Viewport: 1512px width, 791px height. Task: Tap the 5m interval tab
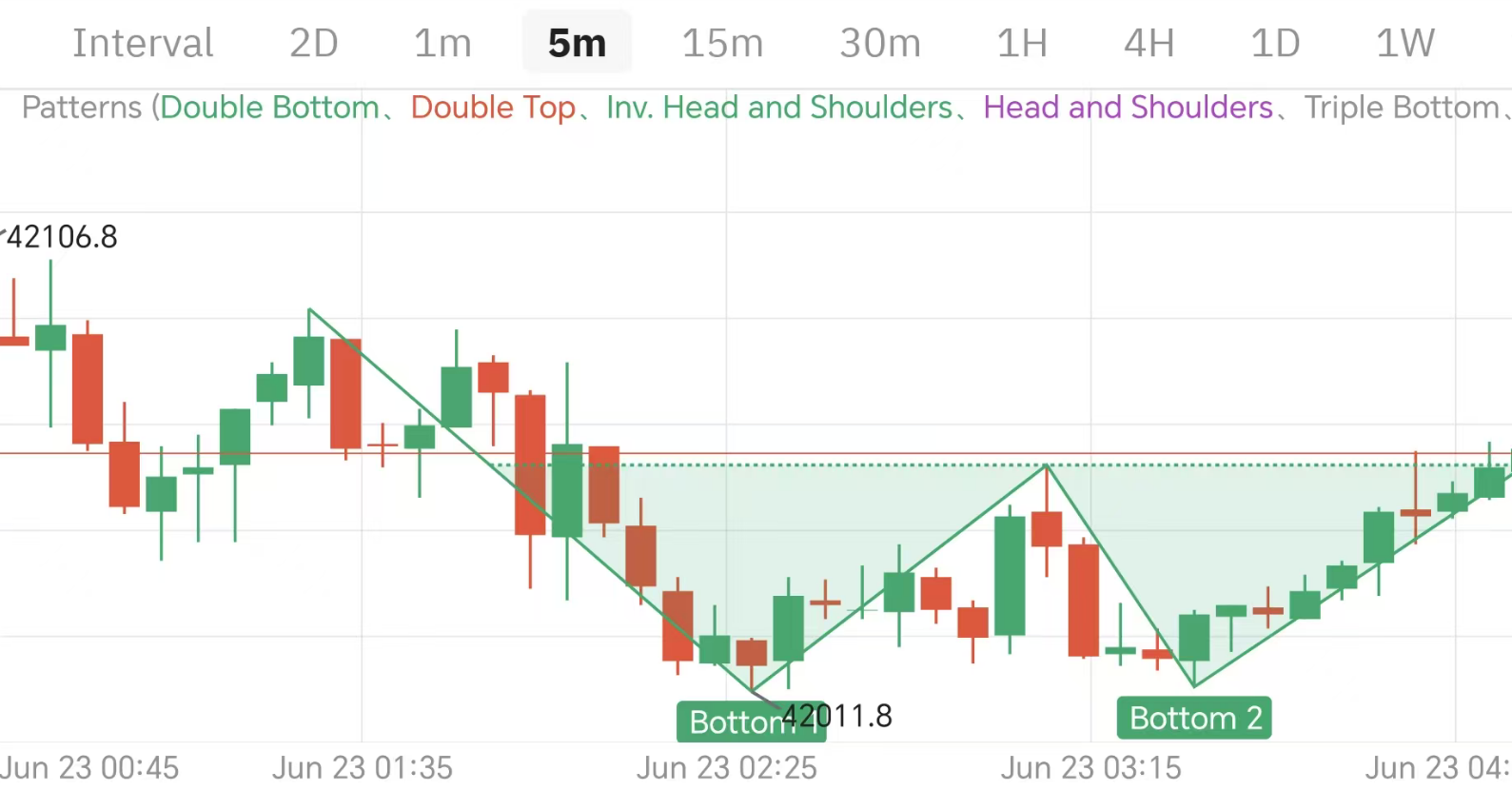577,43
